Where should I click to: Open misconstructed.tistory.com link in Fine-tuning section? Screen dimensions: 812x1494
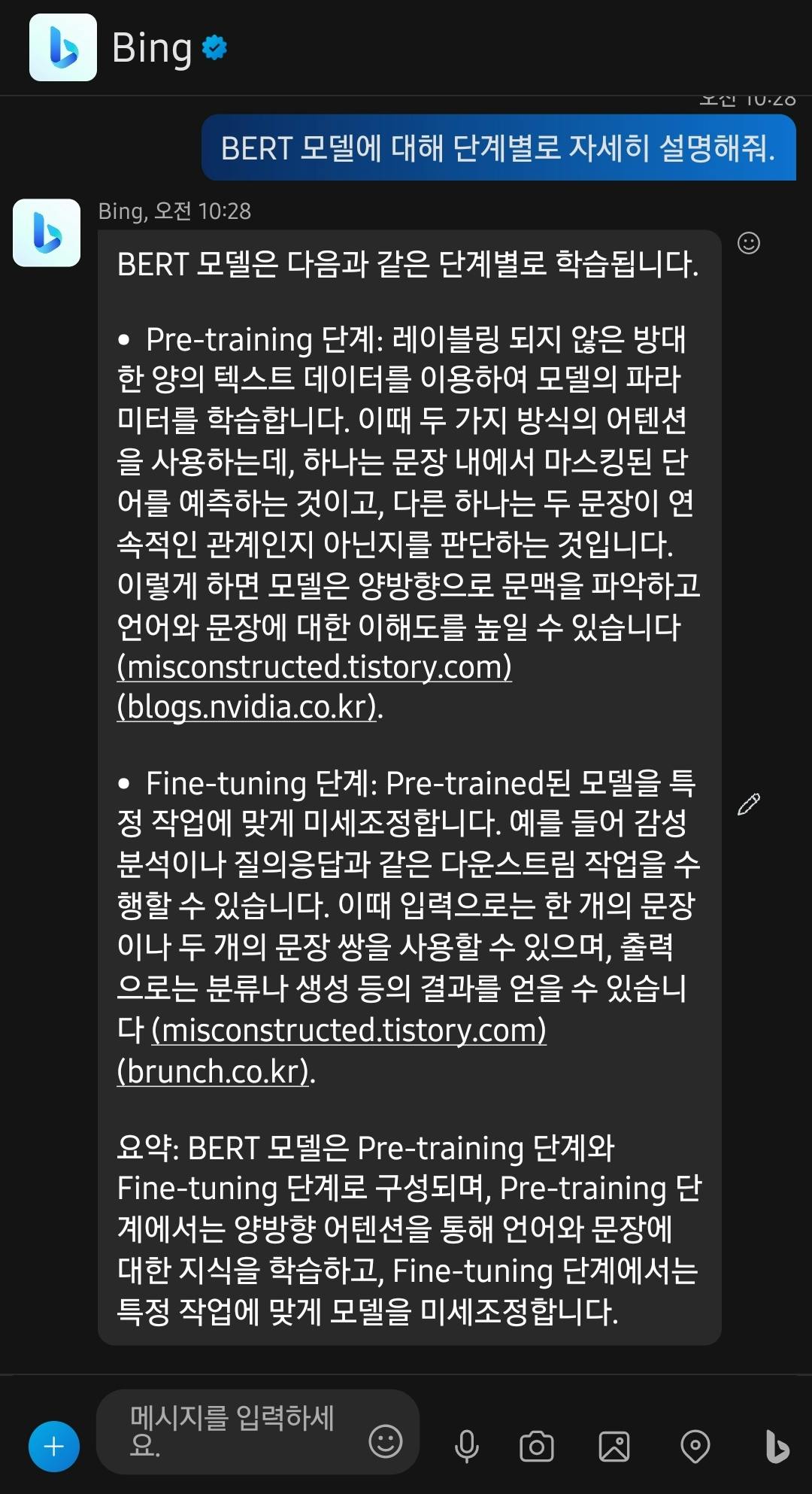349,1030
